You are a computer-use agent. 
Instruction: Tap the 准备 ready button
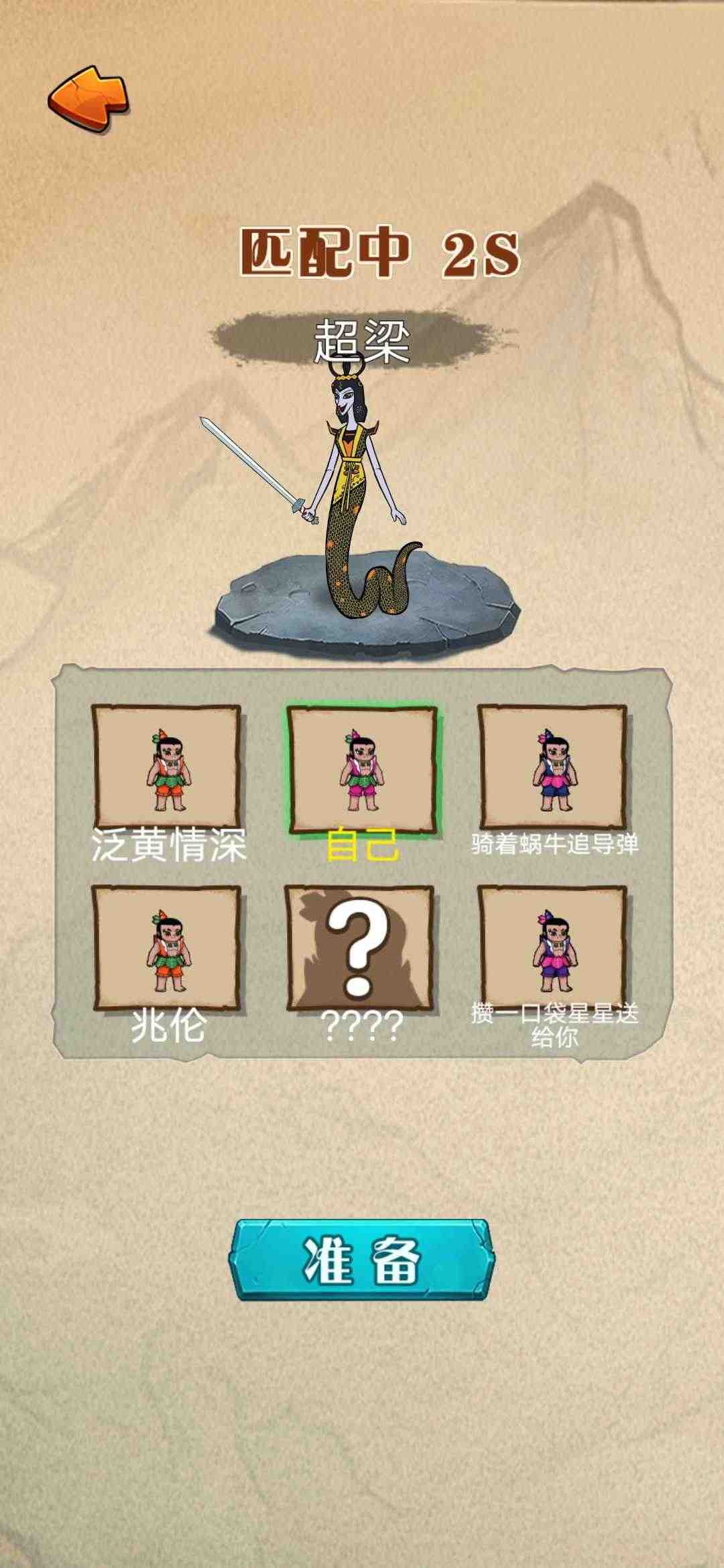361,1259
